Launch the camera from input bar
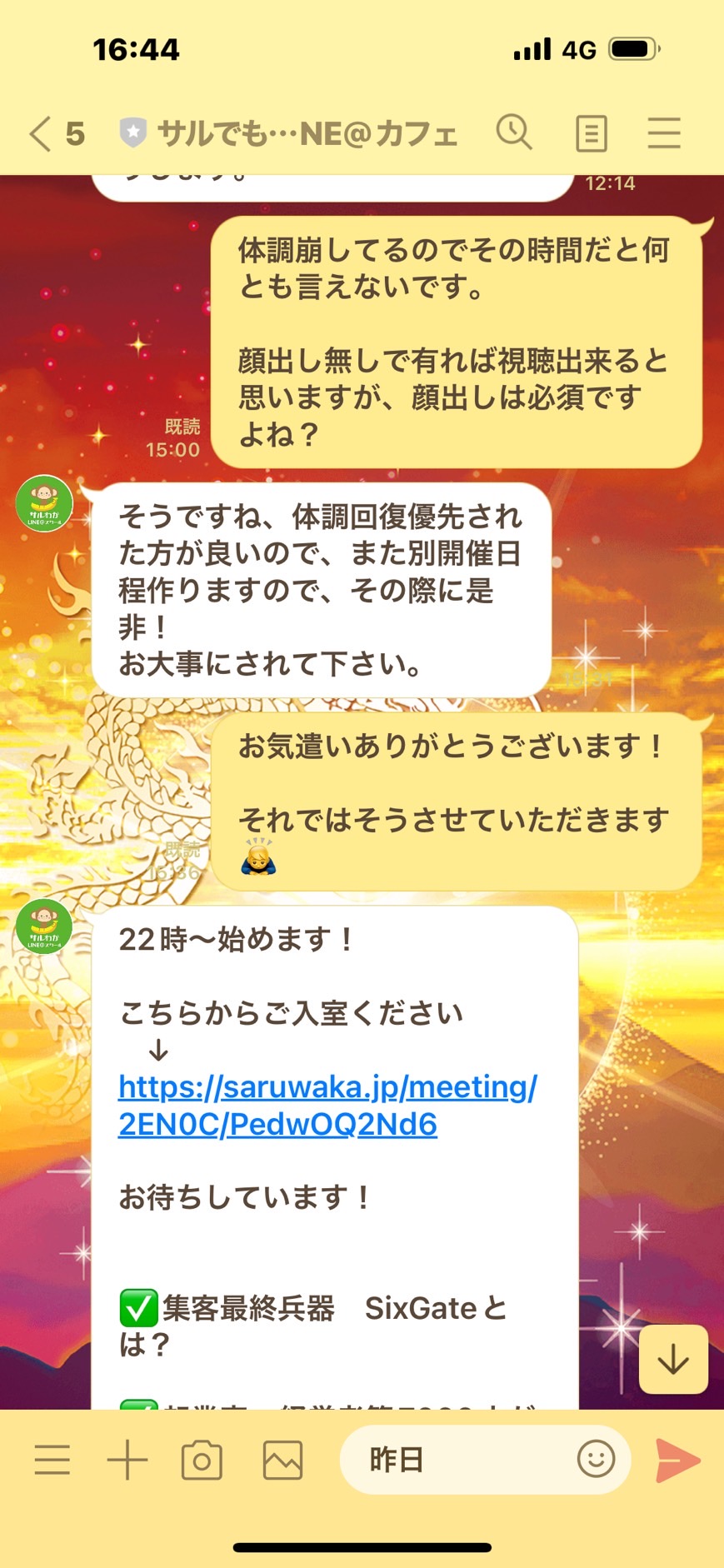 pos(202,1460)
